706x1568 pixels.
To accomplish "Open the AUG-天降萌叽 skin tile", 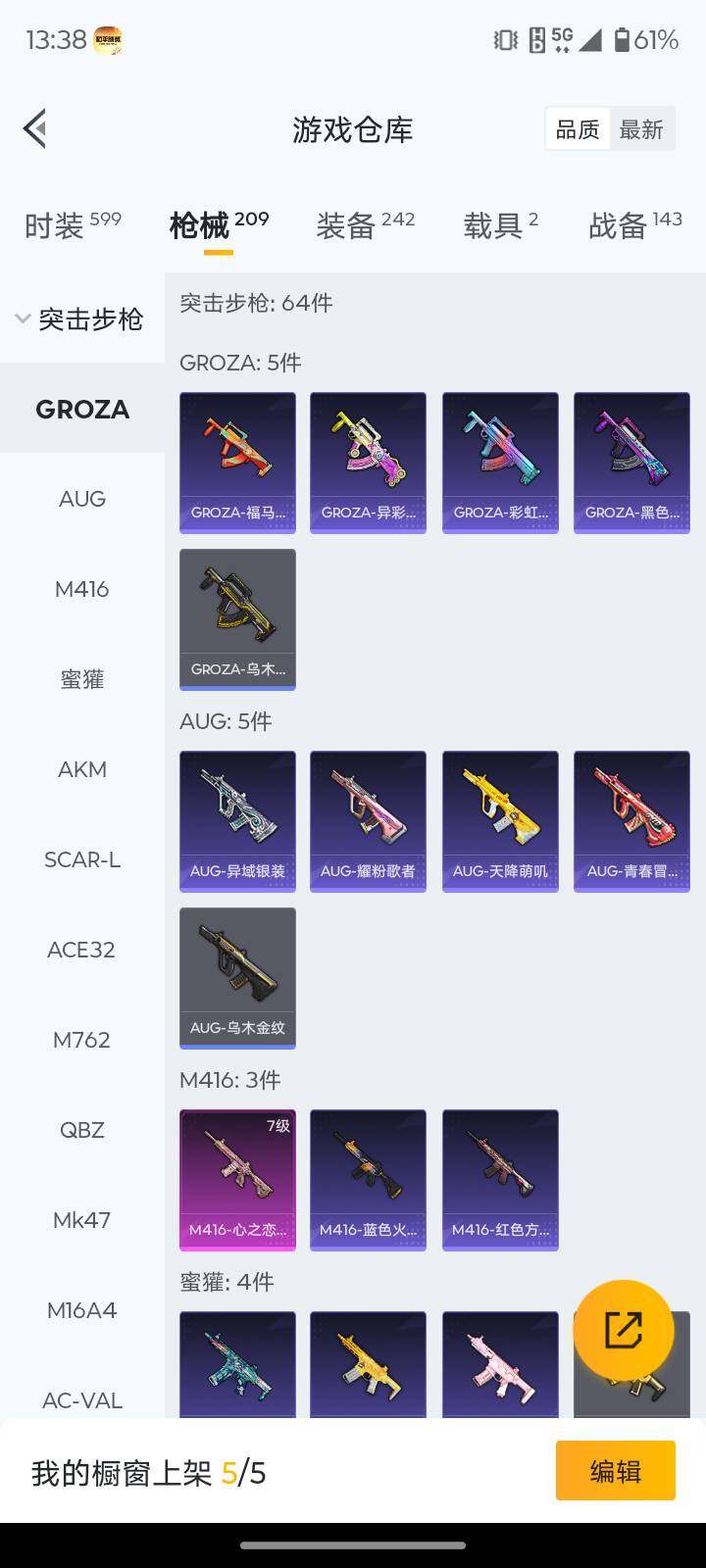I will pos(500,821).
